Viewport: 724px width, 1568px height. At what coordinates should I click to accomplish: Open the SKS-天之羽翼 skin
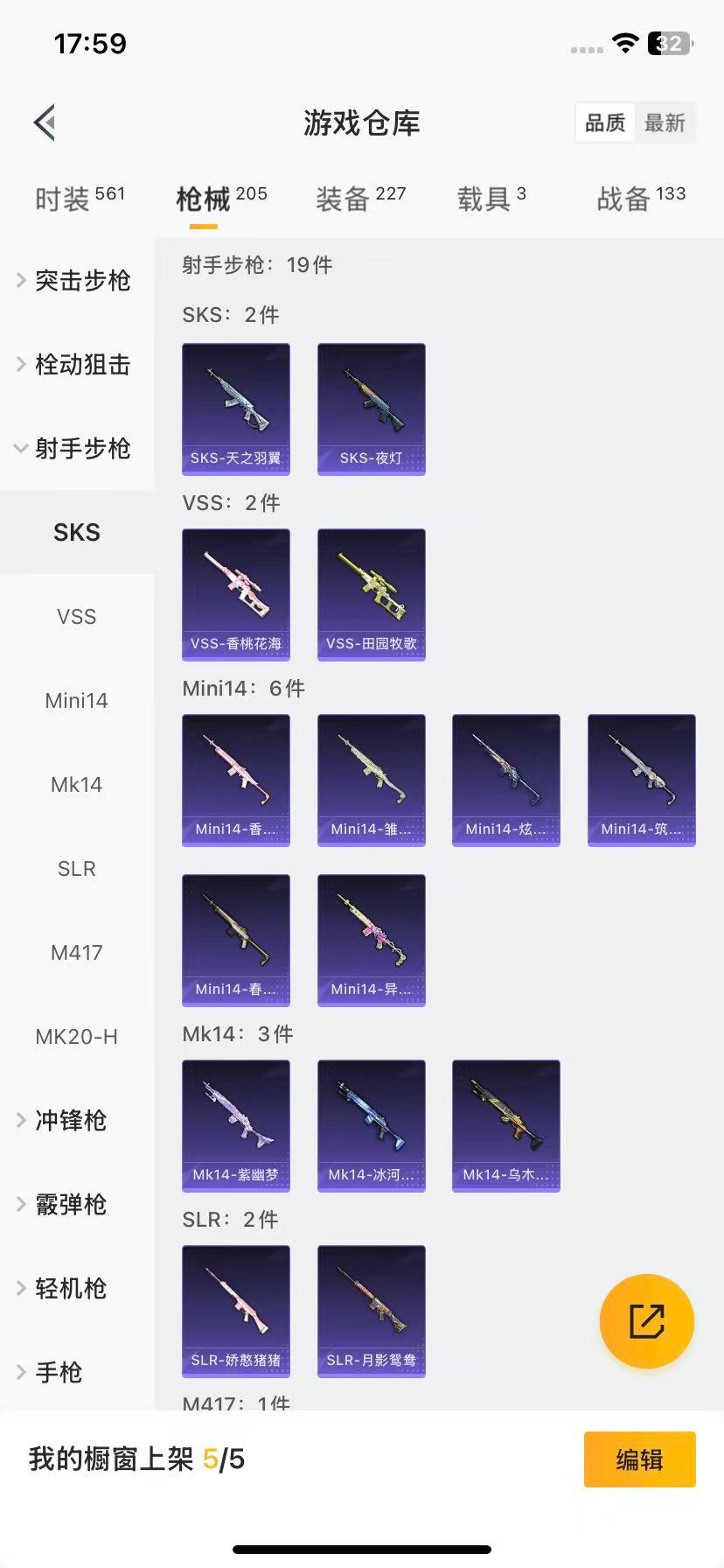click(236, 409)
